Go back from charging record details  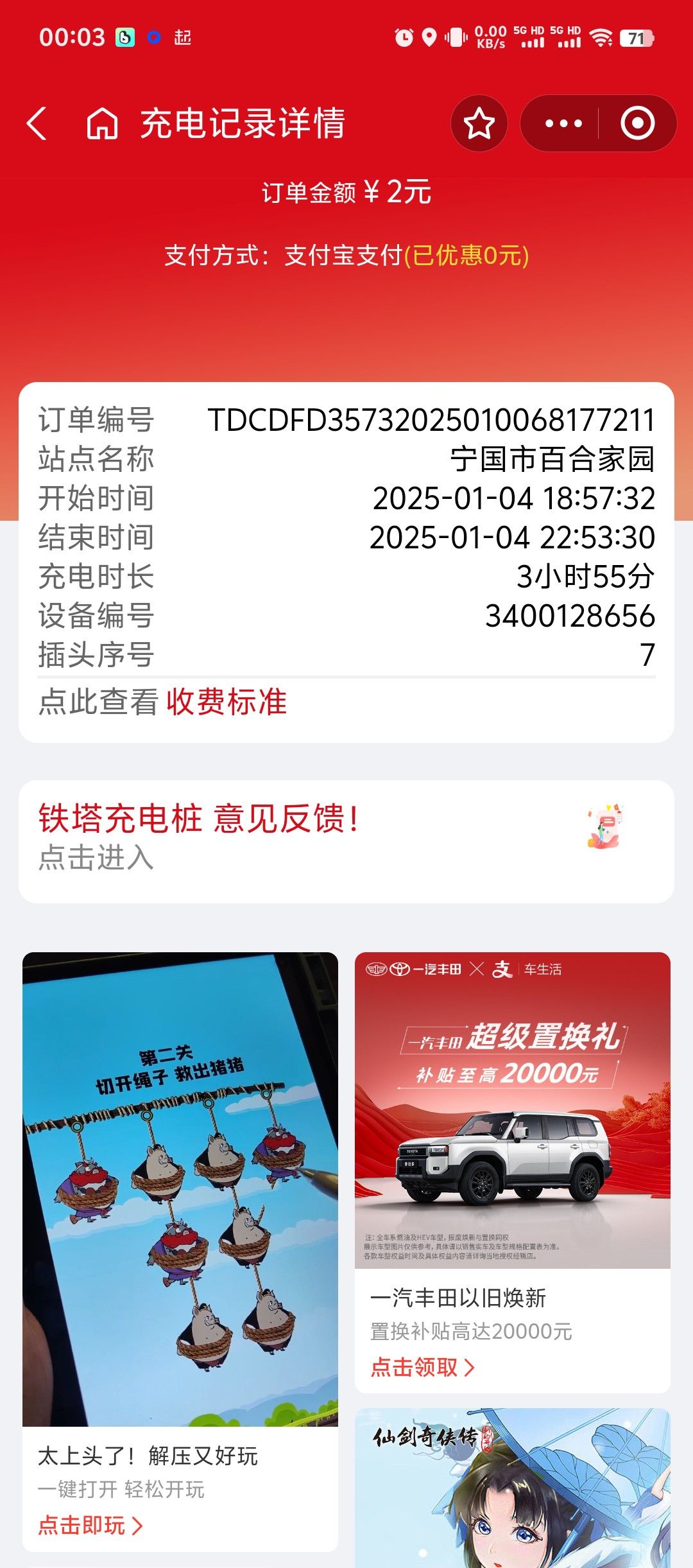point(37,123)
